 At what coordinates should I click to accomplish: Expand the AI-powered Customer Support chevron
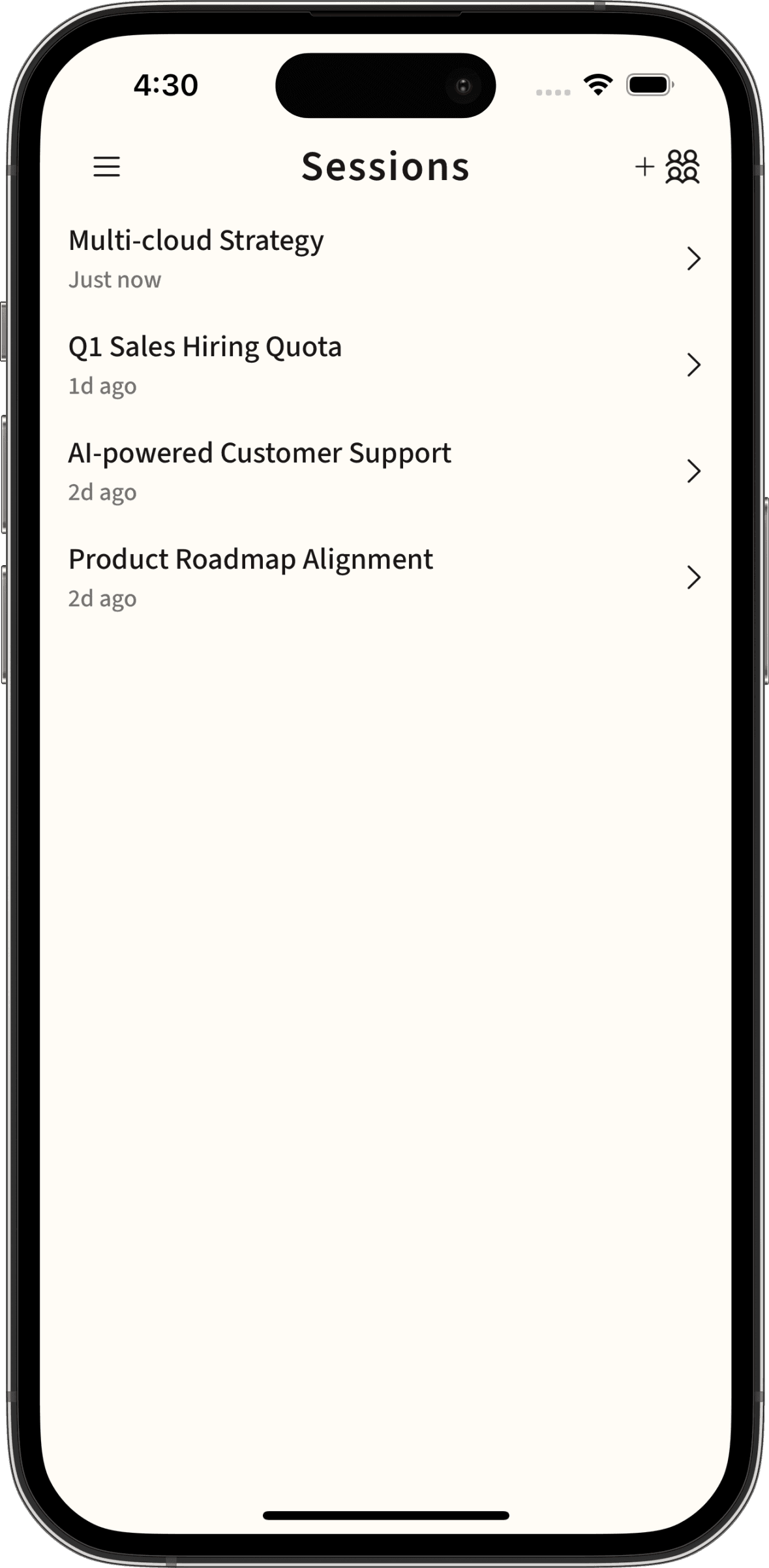pos(694,471)
